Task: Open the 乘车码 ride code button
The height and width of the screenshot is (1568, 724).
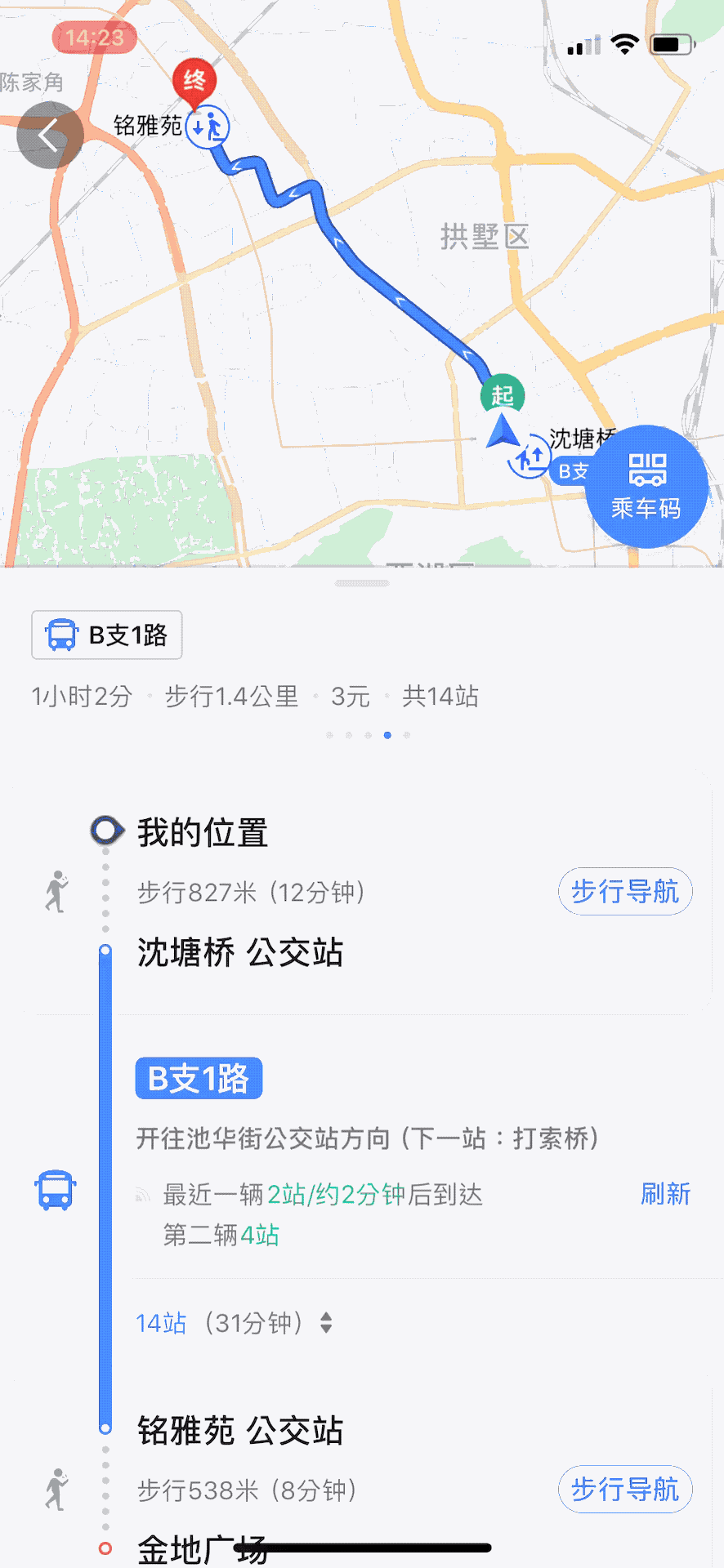Action: [646, 486]
